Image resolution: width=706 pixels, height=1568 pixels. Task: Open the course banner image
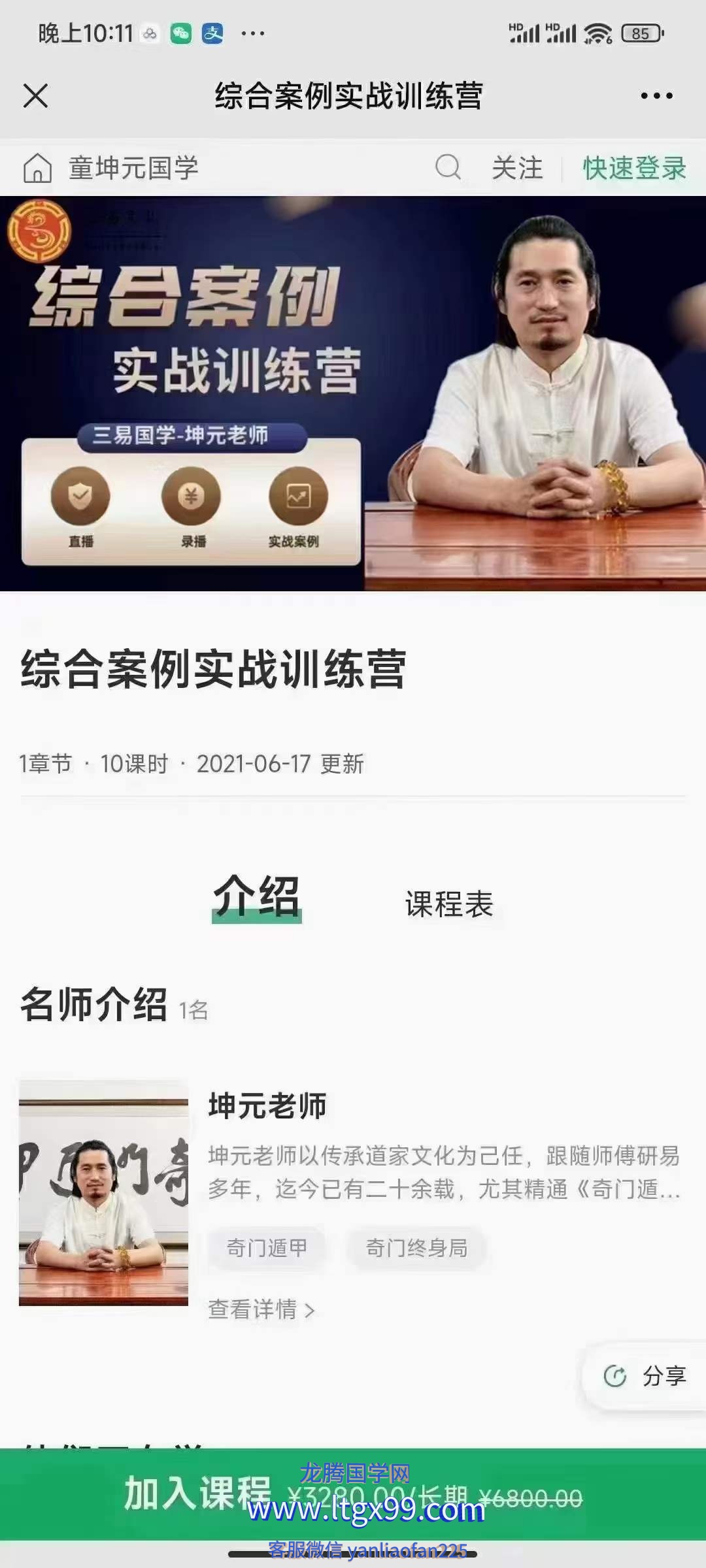coord(353,393)
